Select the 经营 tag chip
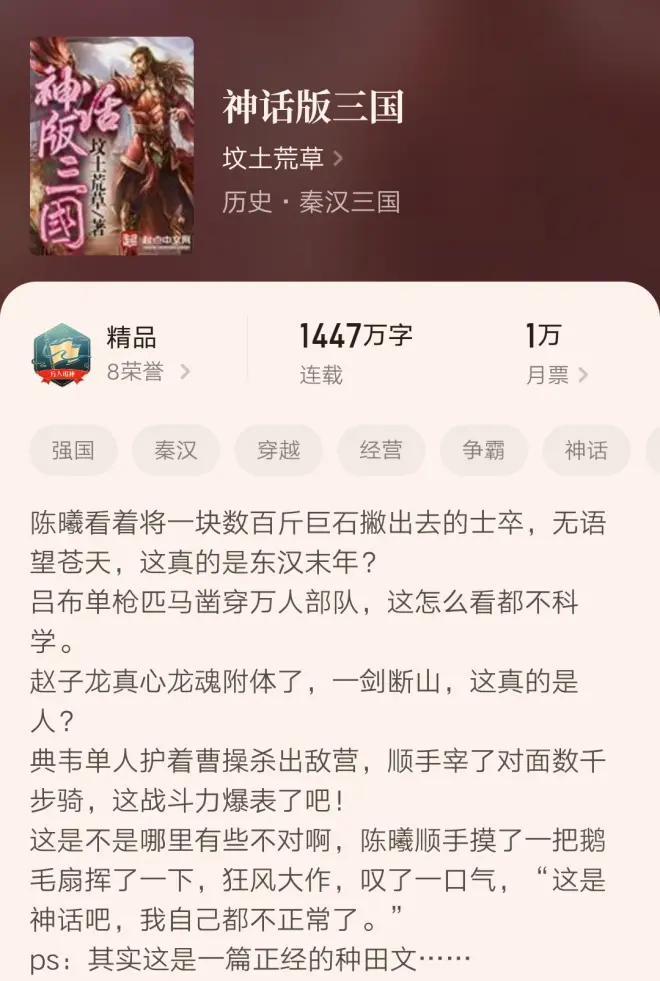 click(381, 450)
